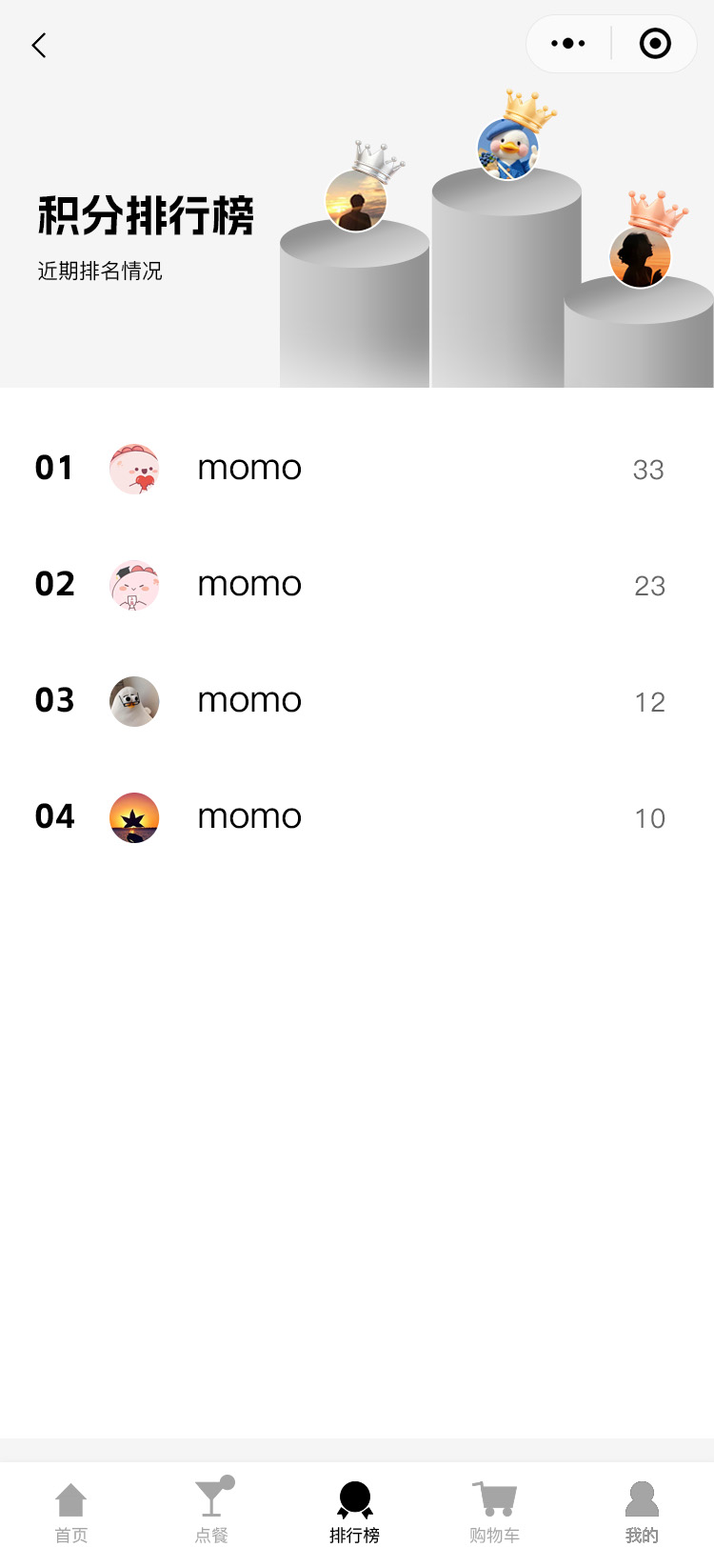Open the 我的 tab
This screenshot has height=1568, width=714.
[x=642, y=1512]
